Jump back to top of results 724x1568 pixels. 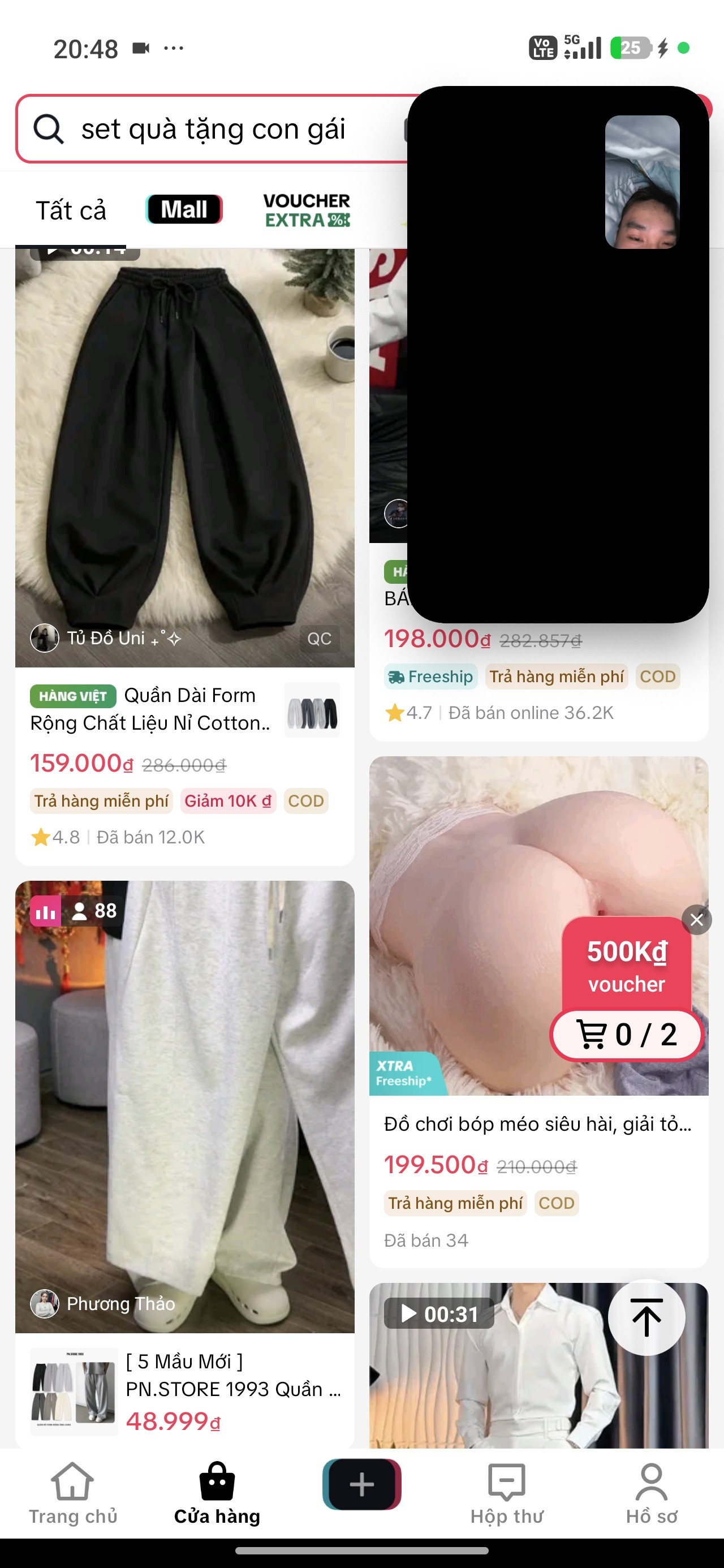646,1317
